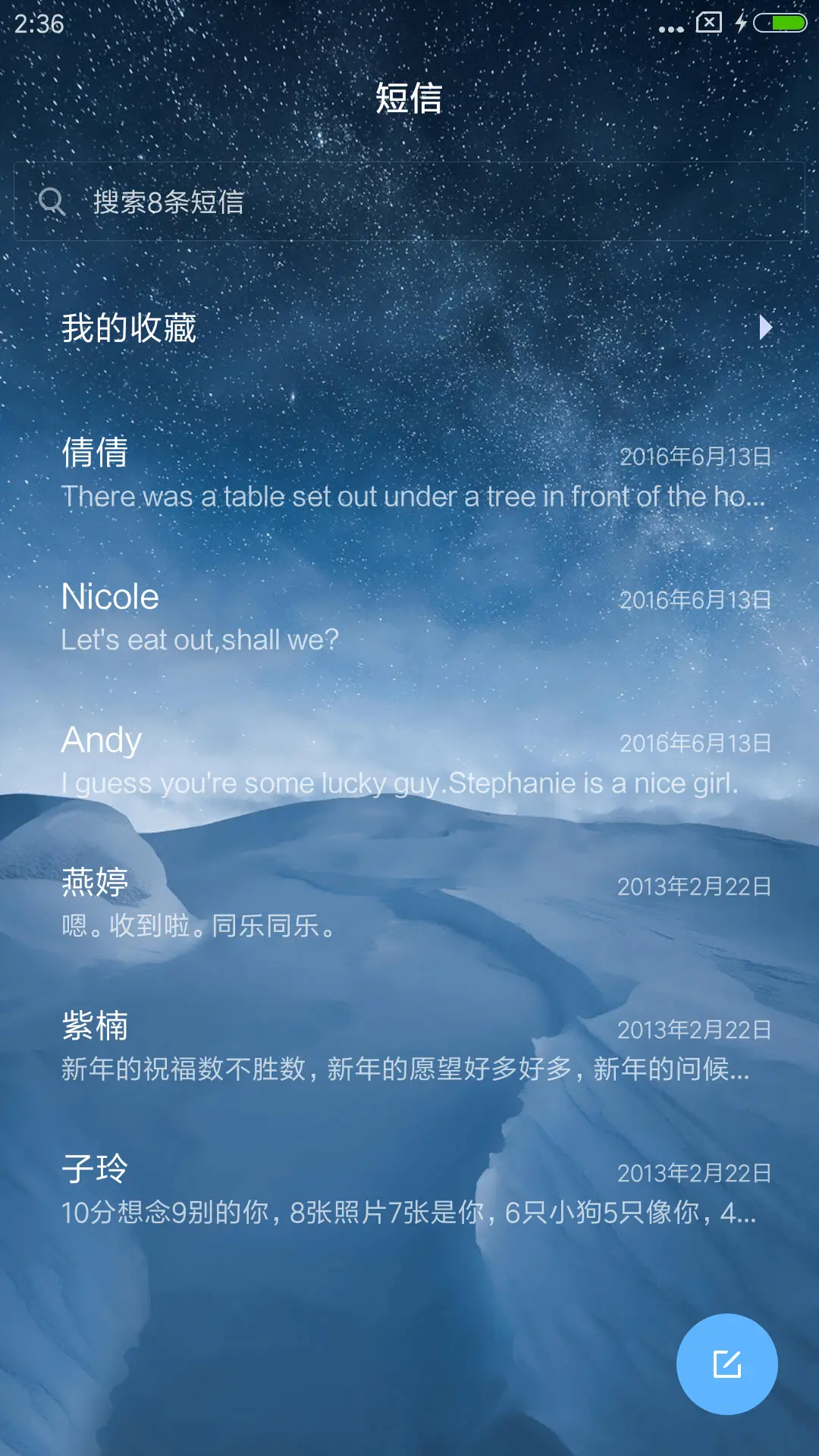
Task: Open 燕婷's conversation
Action: pyautogui.click(x=303, y=902)
